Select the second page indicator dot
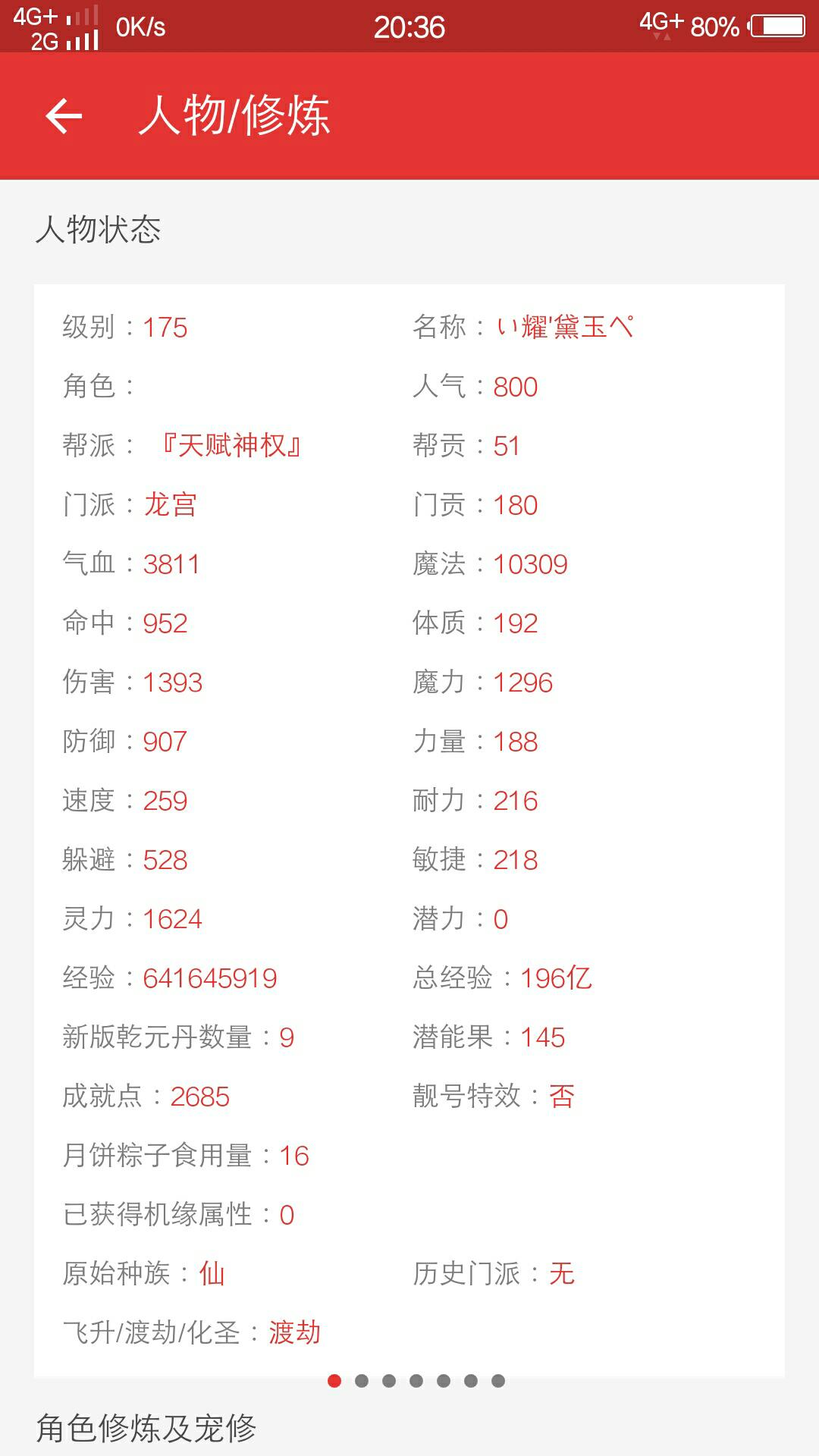 [362, 1381]
